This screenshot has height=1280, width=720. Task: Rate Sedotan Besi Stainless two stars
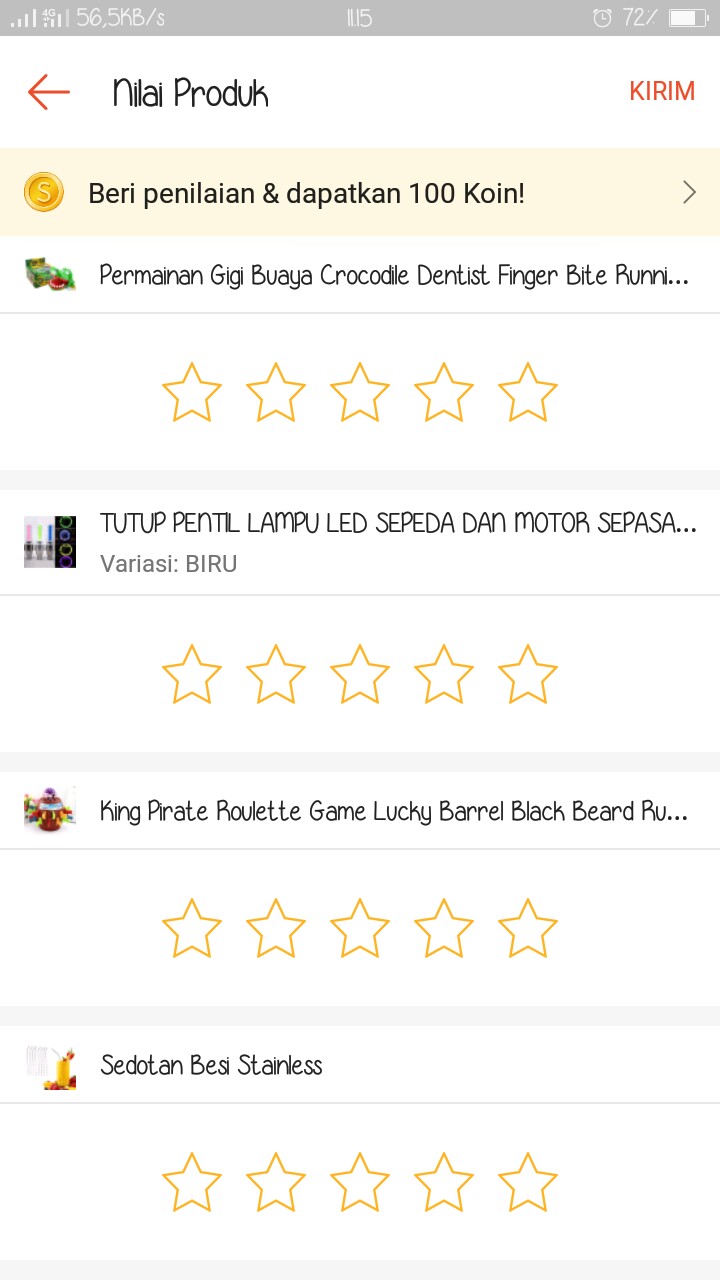pos(275,1182)
